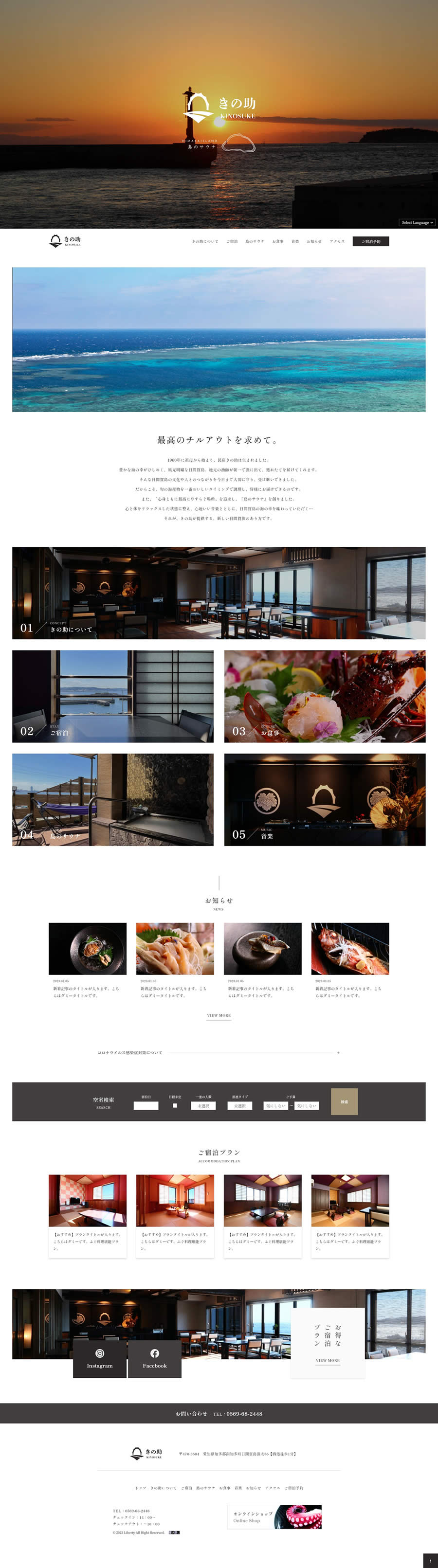Open the 部屋タイプ dropdown
Image resolution: width=438 pixels, height=1568 pixels.
coord(239,1105)
